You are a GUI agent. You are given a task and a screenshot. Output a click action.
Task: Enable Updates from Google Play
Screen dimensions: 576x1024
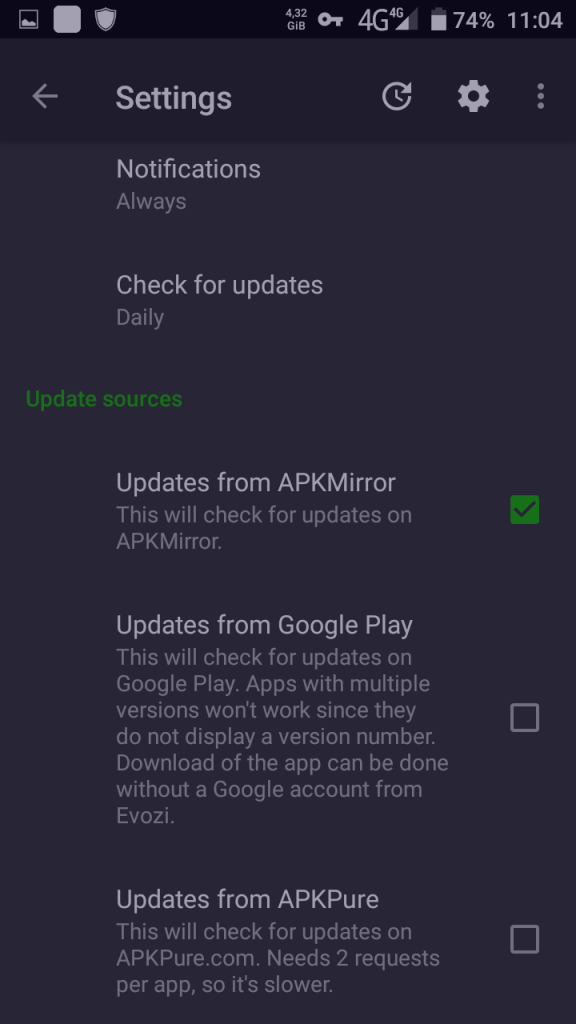pyautogui.click(x=524, y=717)
